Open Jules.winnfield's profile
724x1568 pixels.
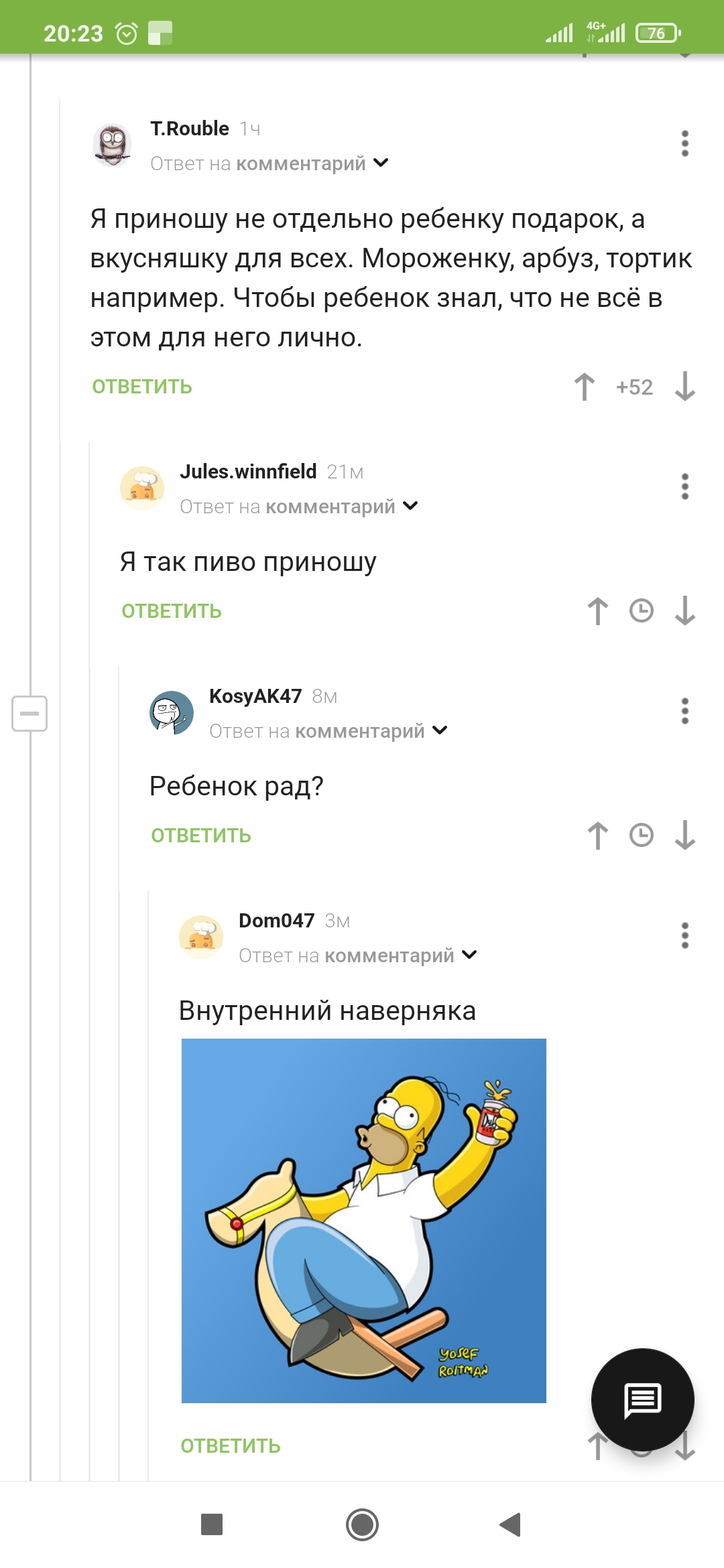(247, 472)
